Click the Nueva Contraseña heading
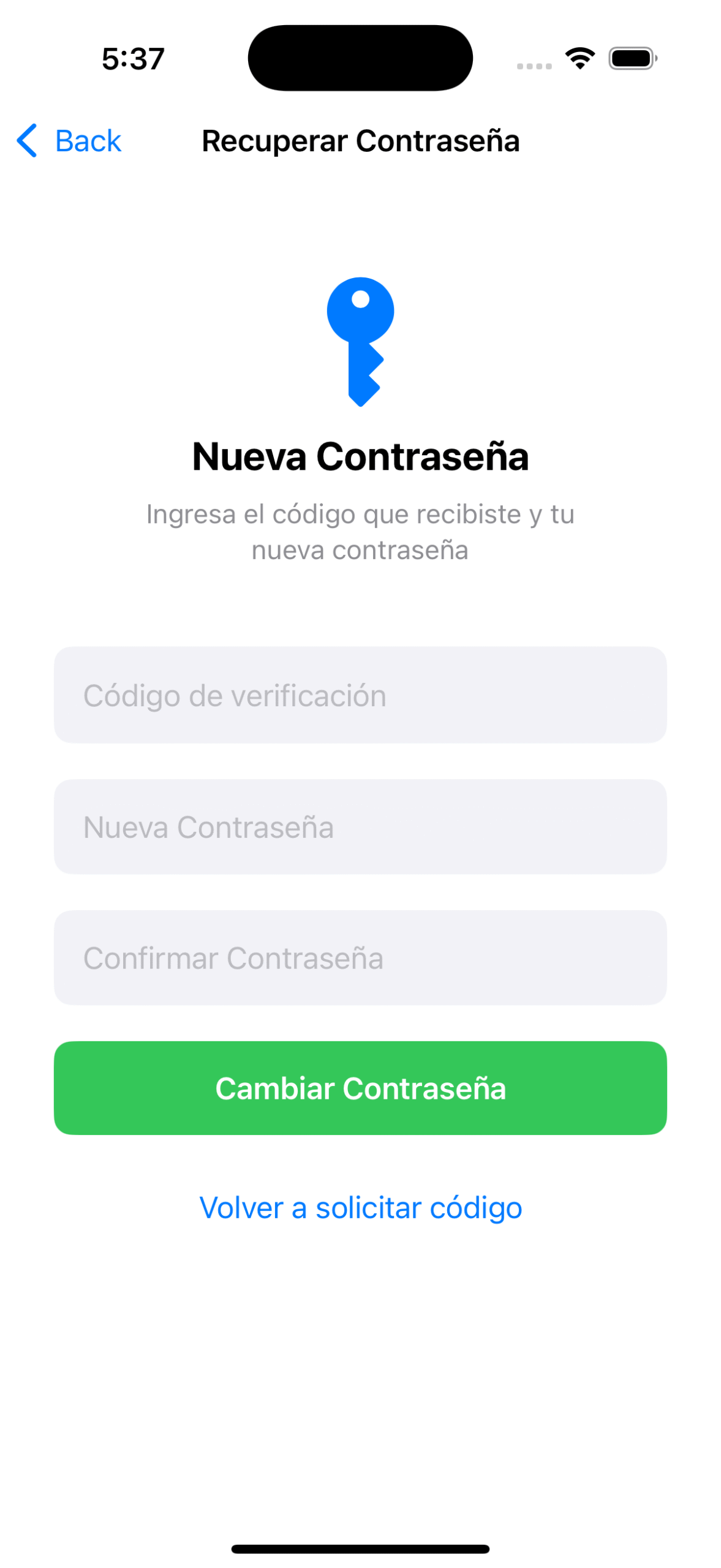Screen dimensions: 721x1568 (x=360, y=455)
